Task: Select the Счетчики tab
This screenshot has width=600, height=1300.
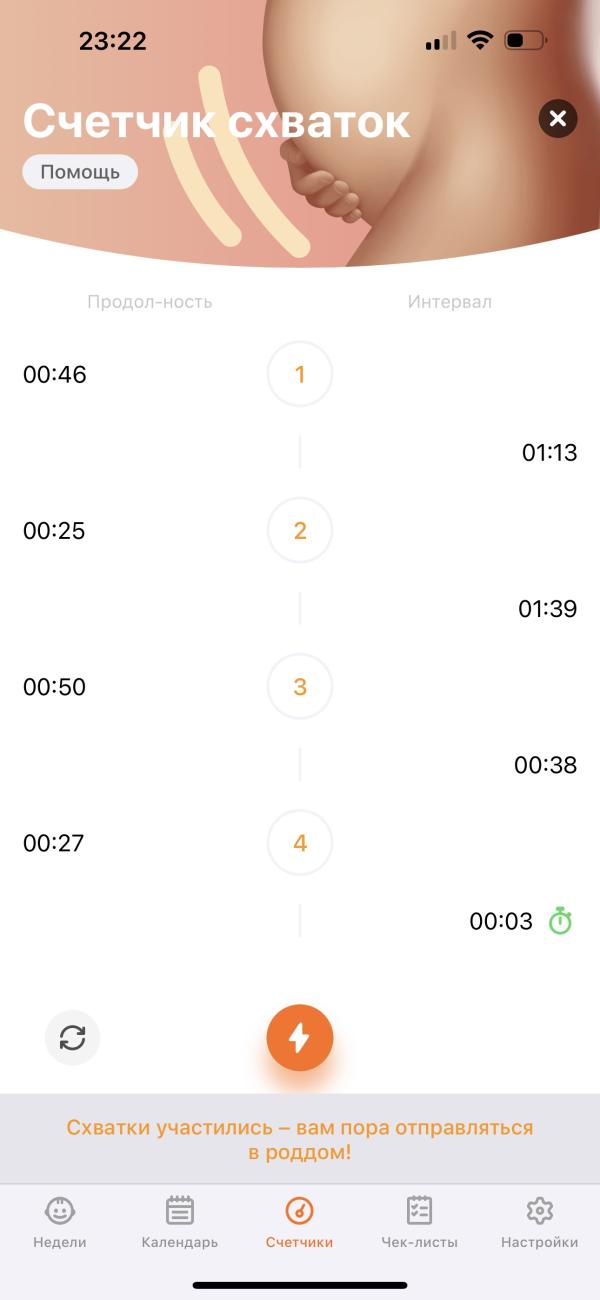Action: pyautogui.click(x=300, y=1223)
